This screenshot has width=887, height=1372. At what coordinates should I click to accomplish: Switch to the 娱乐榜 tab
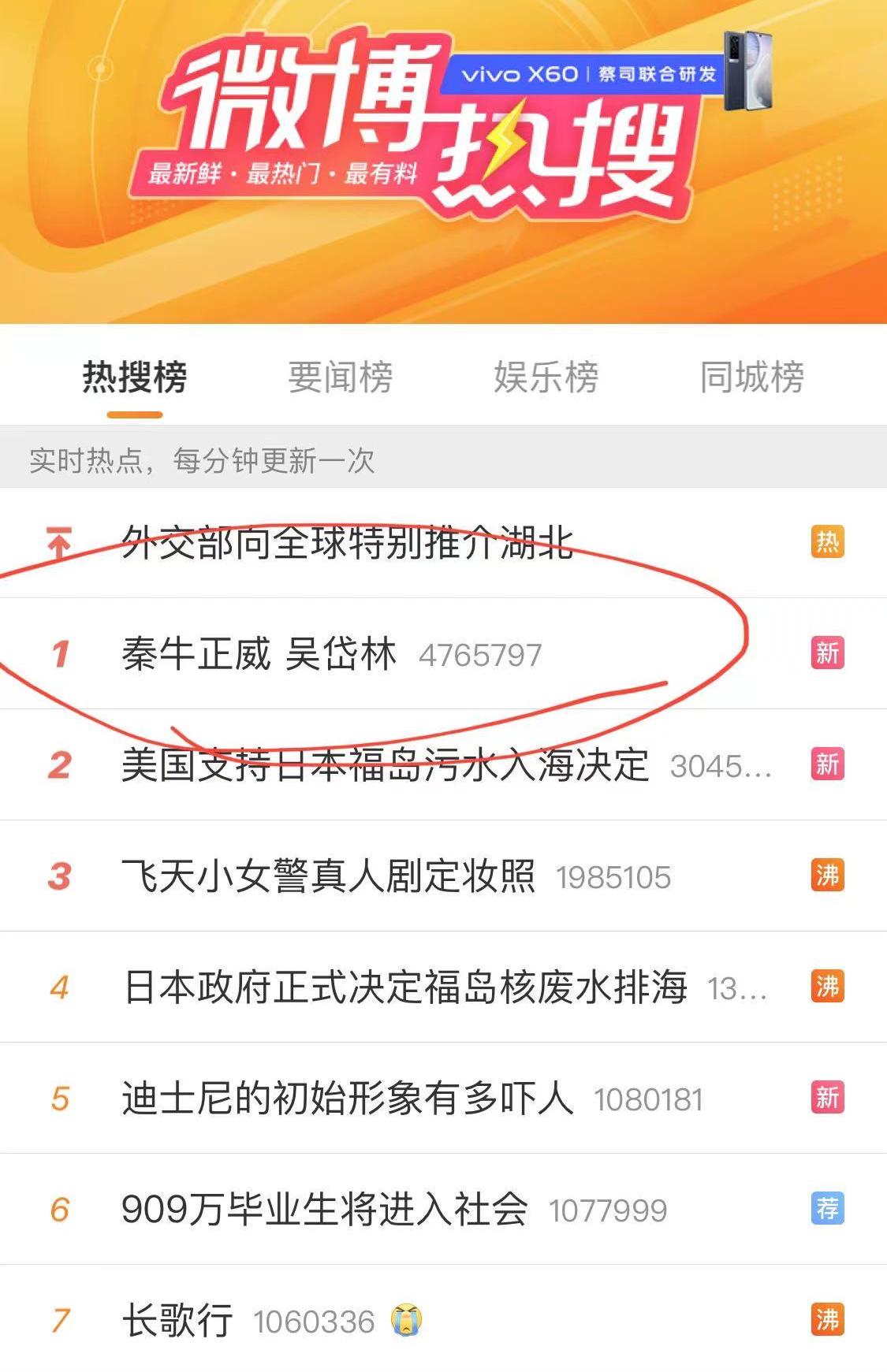tap(546, 377)
